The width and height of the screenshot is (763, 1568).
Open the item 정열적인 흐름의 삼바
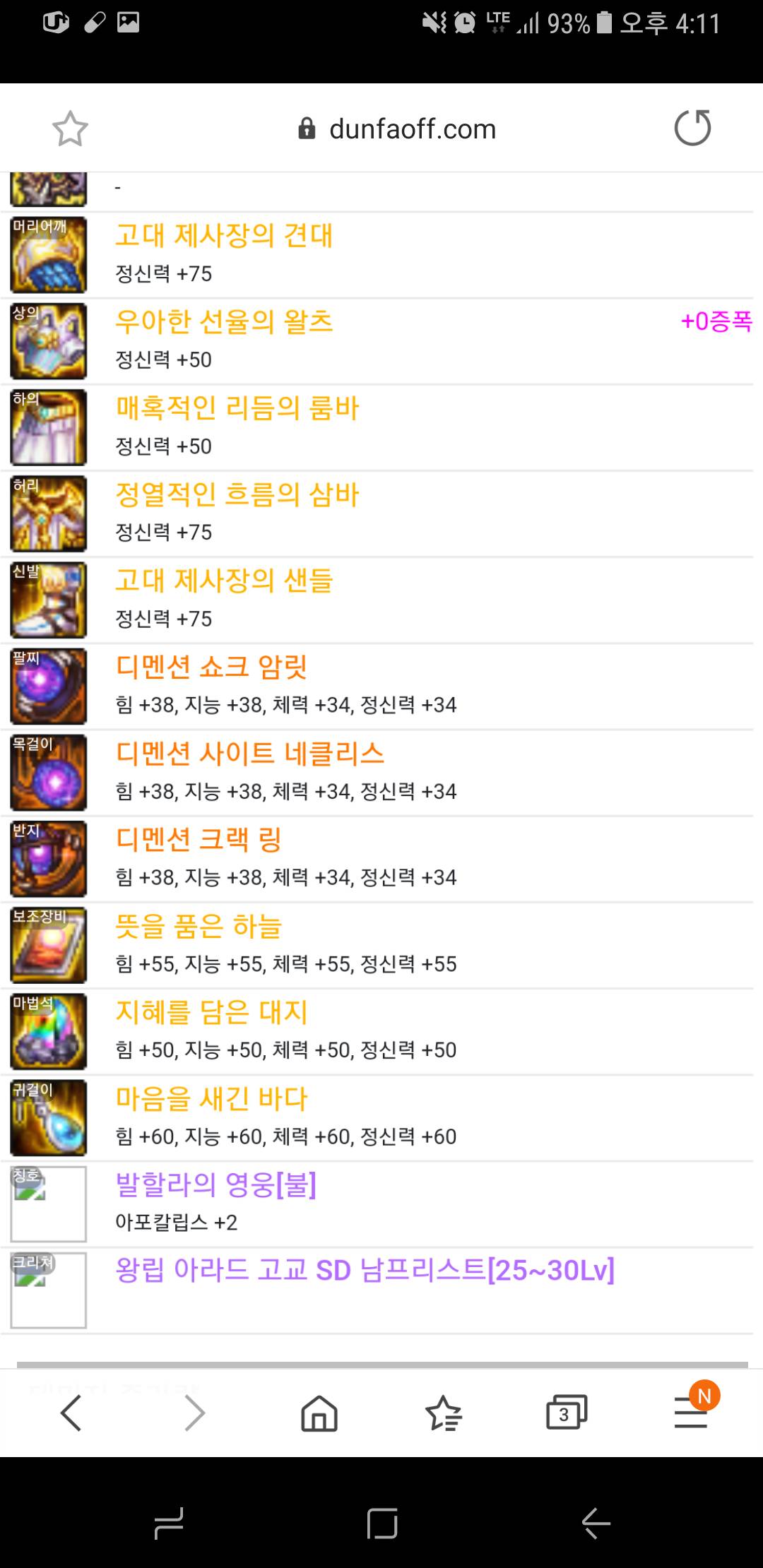[x=237, y=494]
